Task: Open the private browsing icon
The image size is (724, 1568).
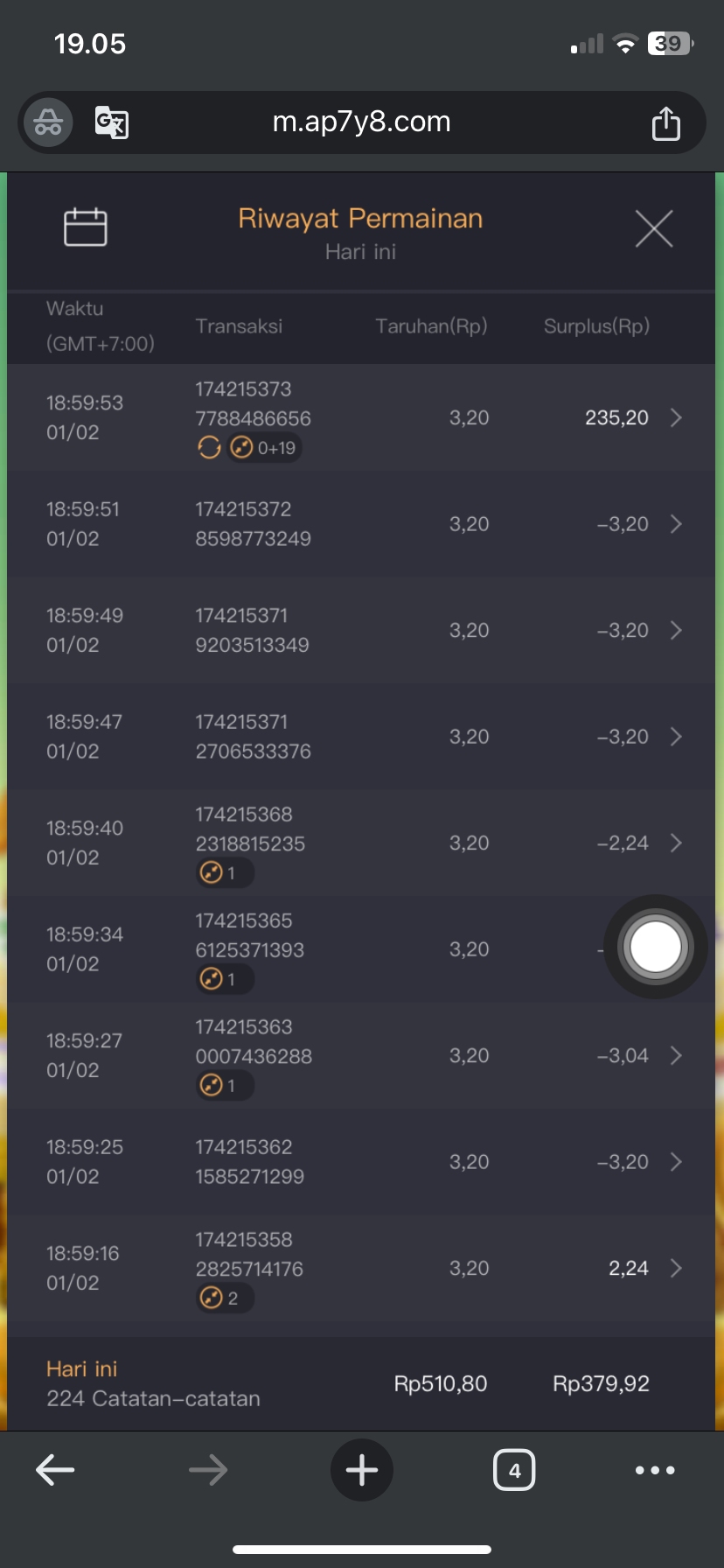Action: pos(48,122)
